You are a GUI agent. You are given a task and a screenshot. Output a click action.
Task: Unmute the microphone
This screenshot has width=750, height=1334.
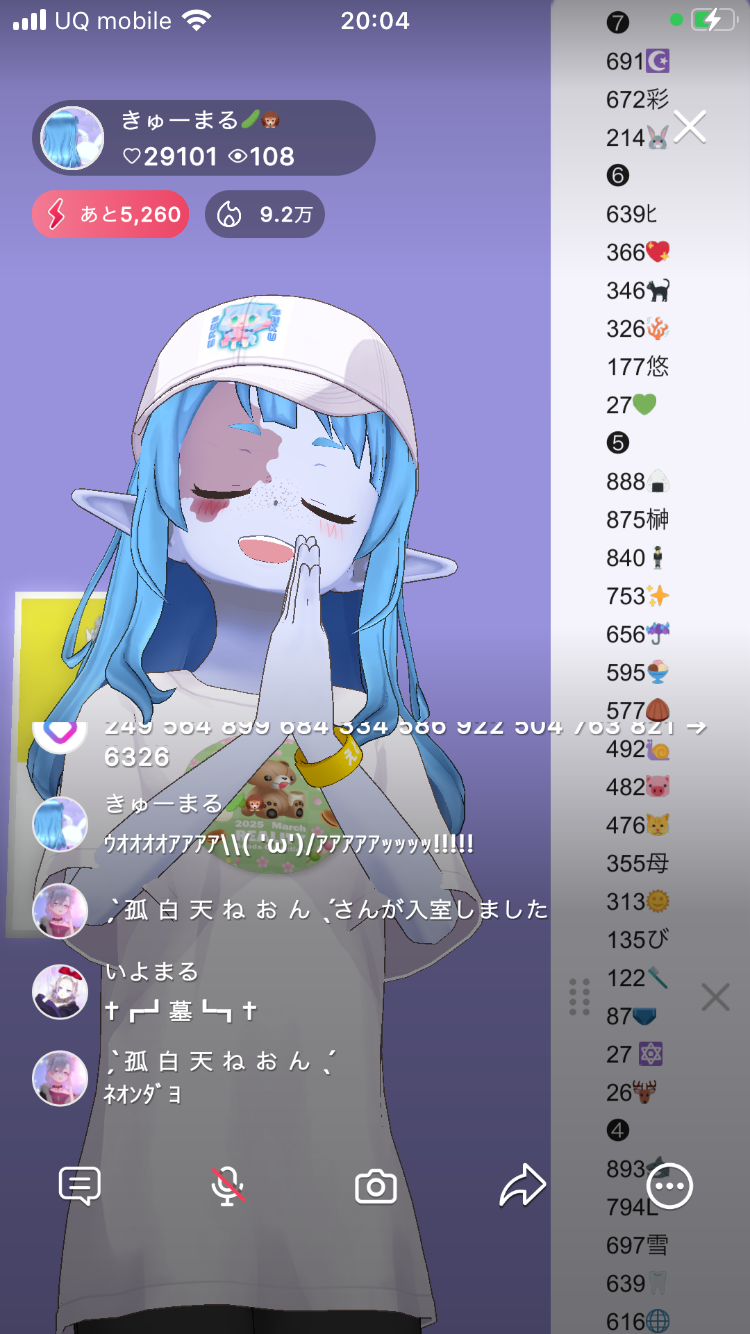(x=228, y=1186)
